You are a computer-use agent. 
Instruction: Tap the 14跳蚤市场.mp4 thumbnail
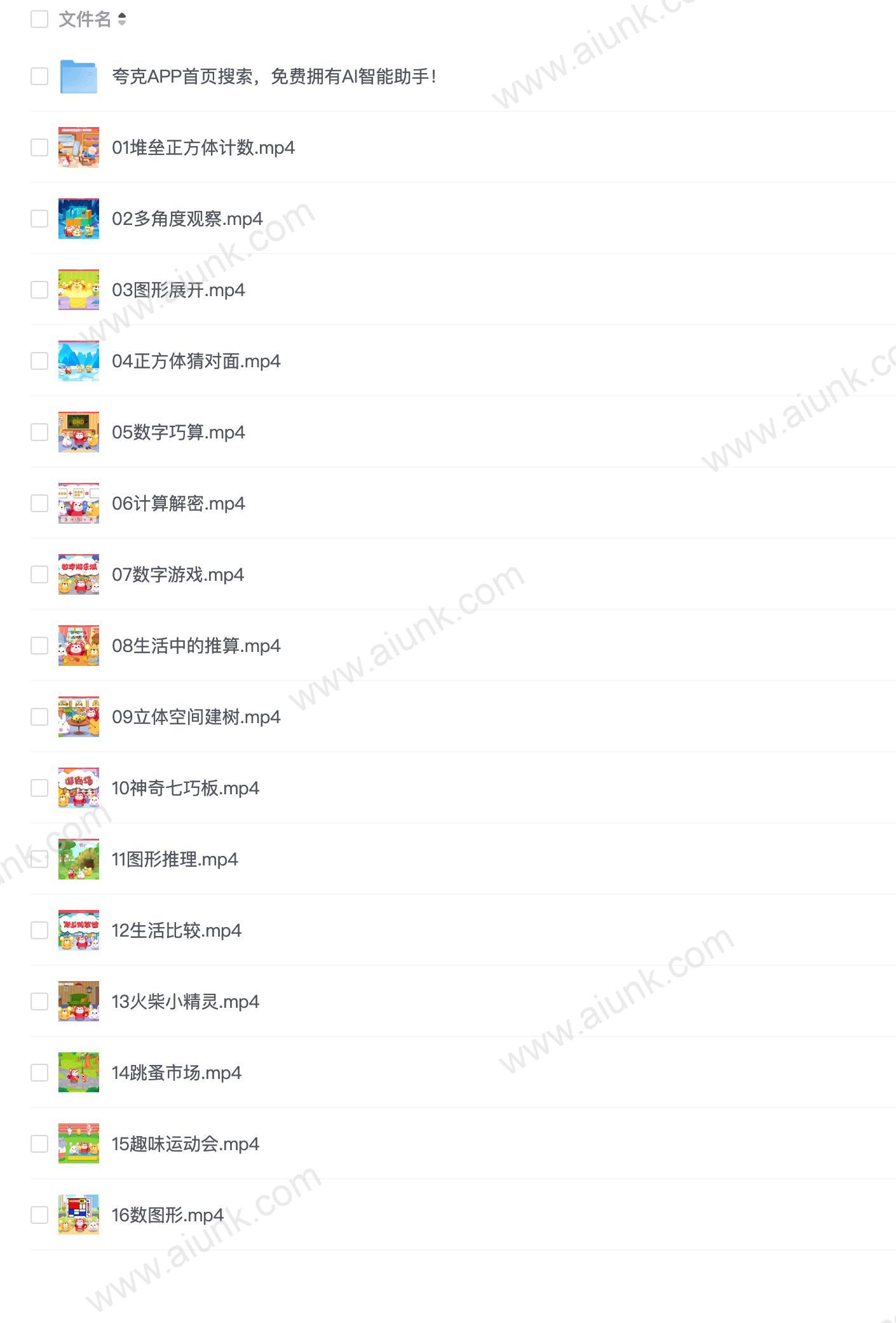(79, 1073)
